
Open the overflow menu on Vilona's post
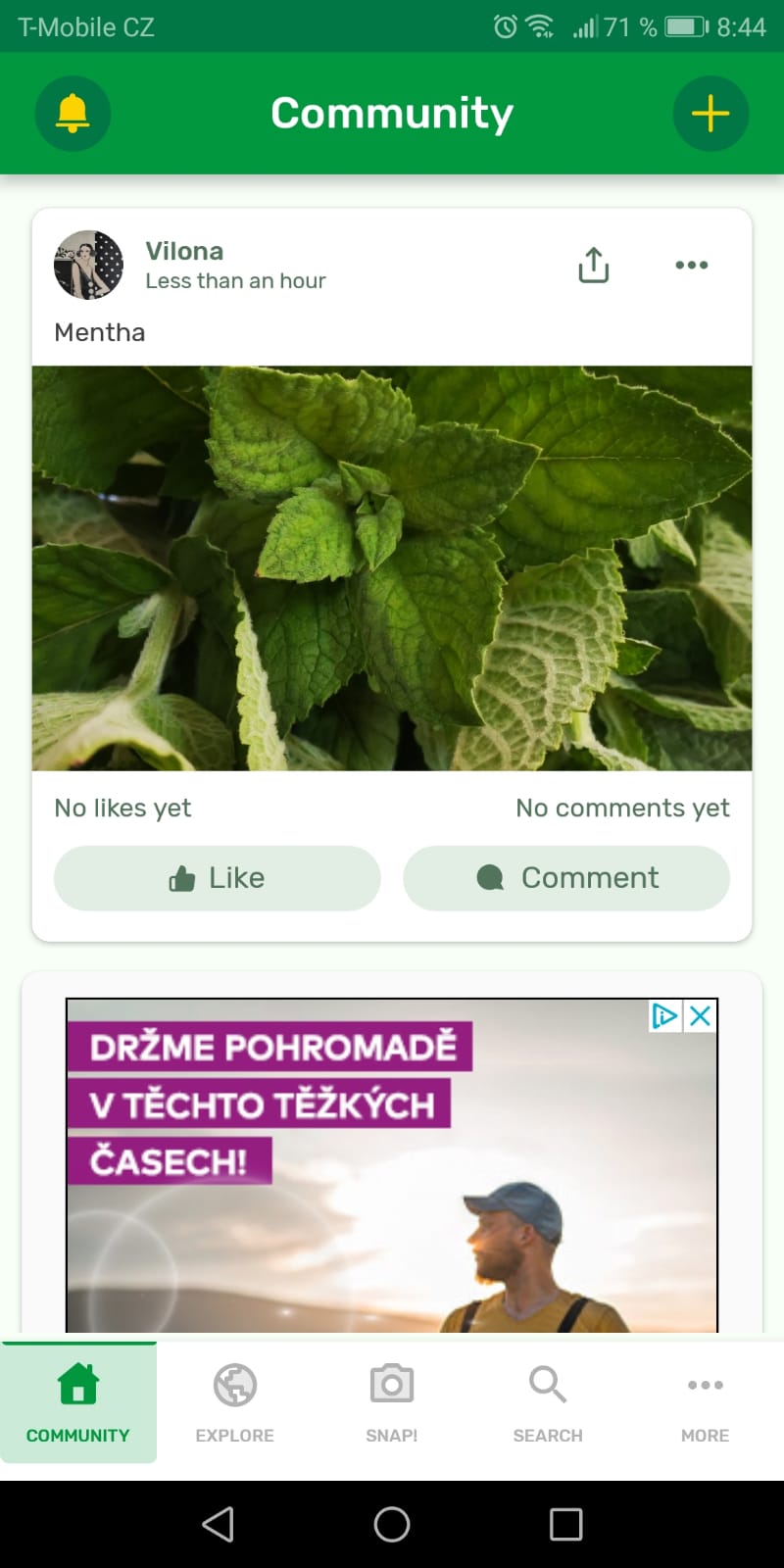pyautogui.click(x=691, y=265)
